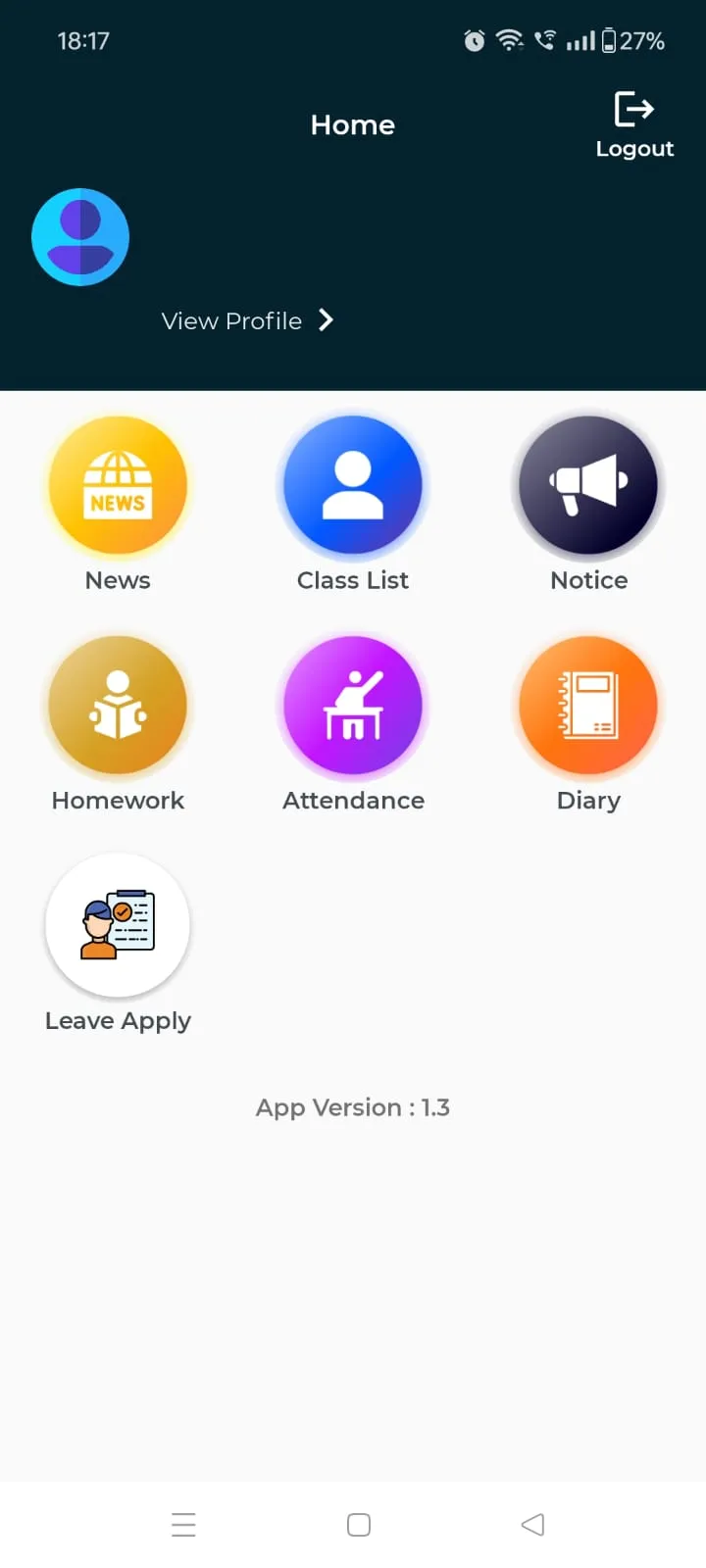The image size is (706, 1568).
Task: Tap the profile avatar picture
Action: (x=80, y=237)
